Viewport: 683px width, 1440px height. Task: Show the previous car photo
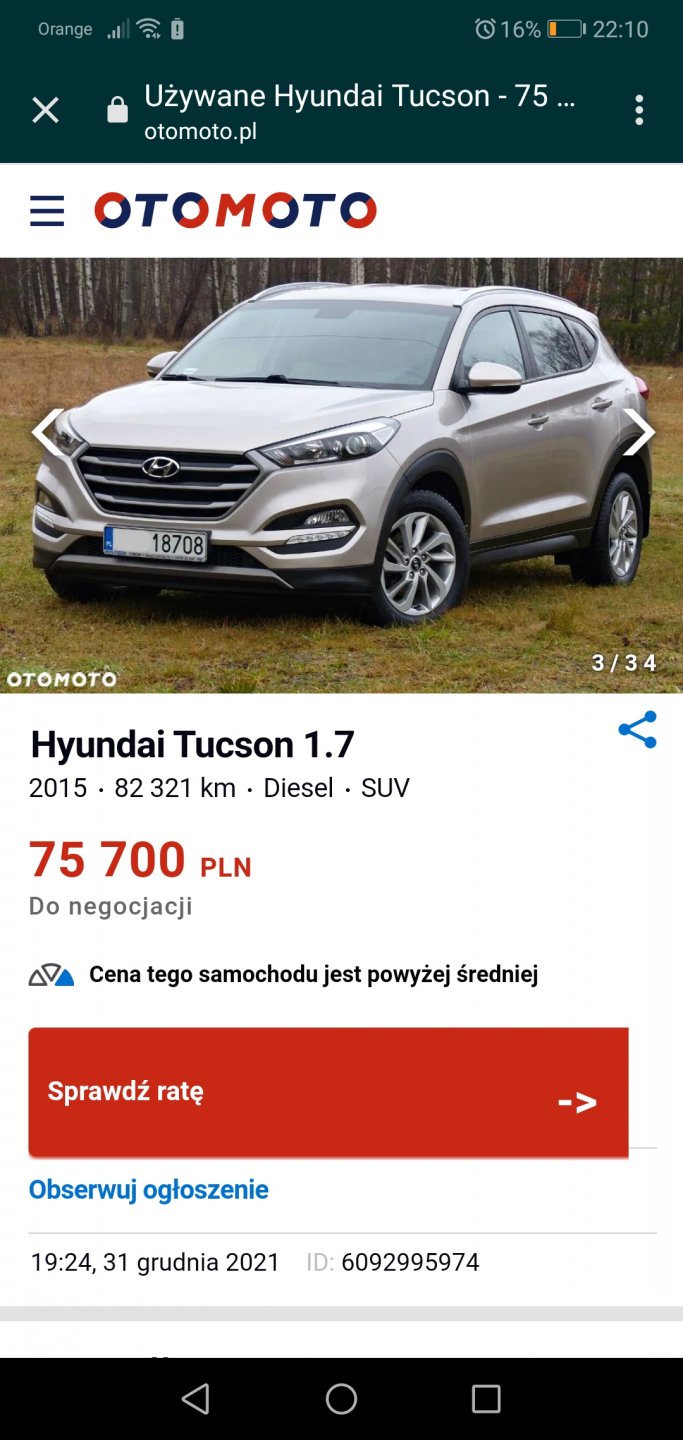(x=47, y=432)
